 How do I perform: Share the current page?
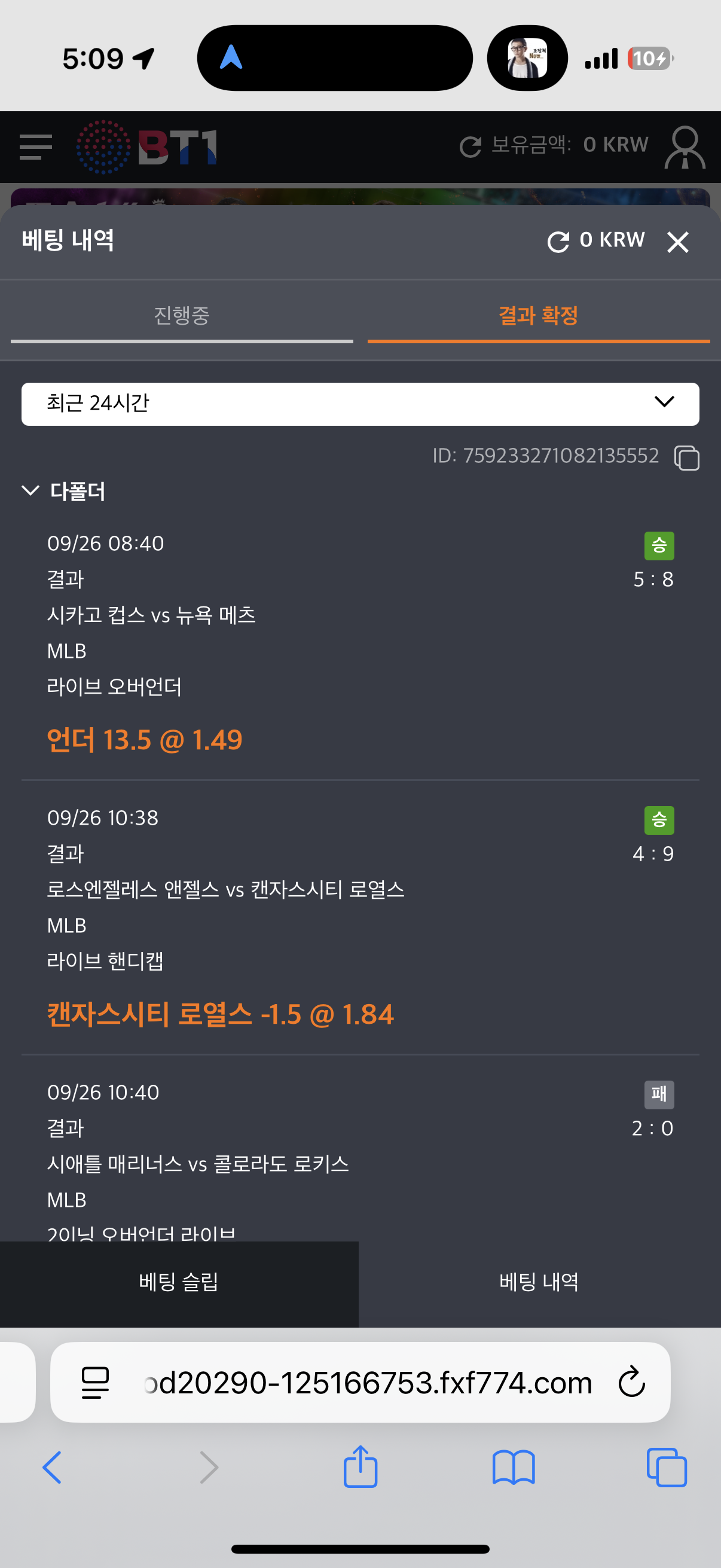[360, 1466]
